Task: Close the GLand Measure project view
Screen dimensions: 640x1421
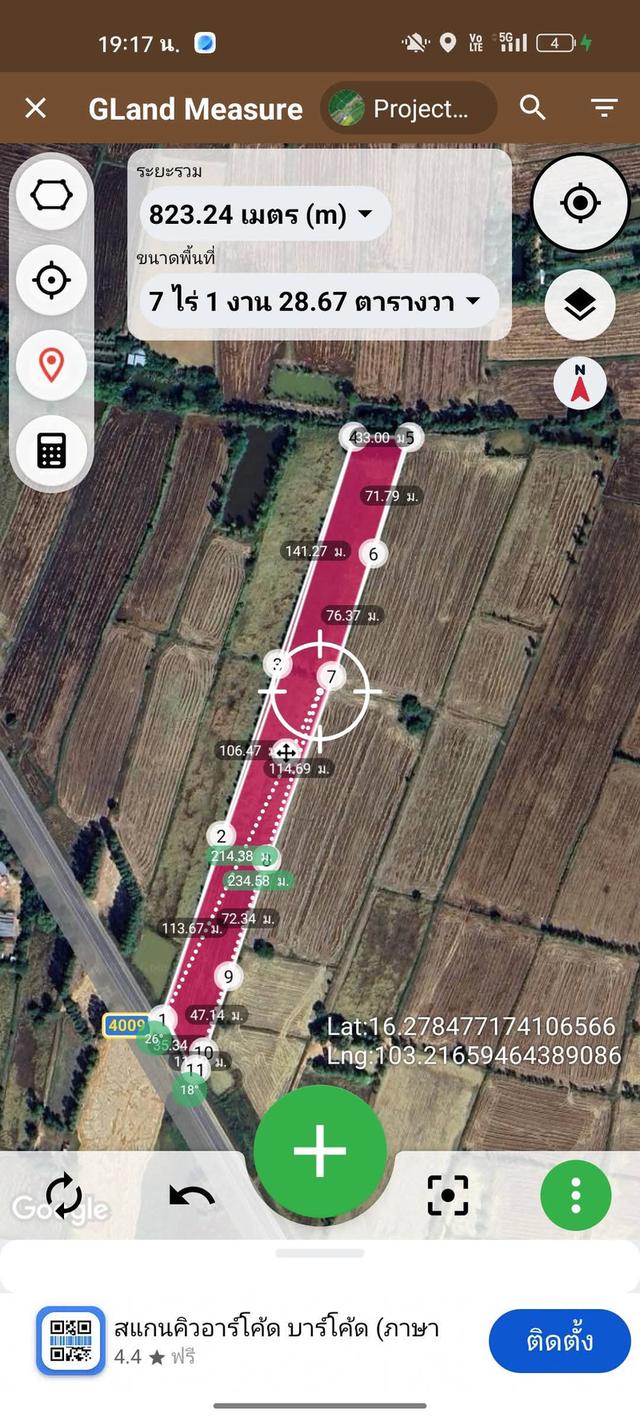Action: coord(35,108)
